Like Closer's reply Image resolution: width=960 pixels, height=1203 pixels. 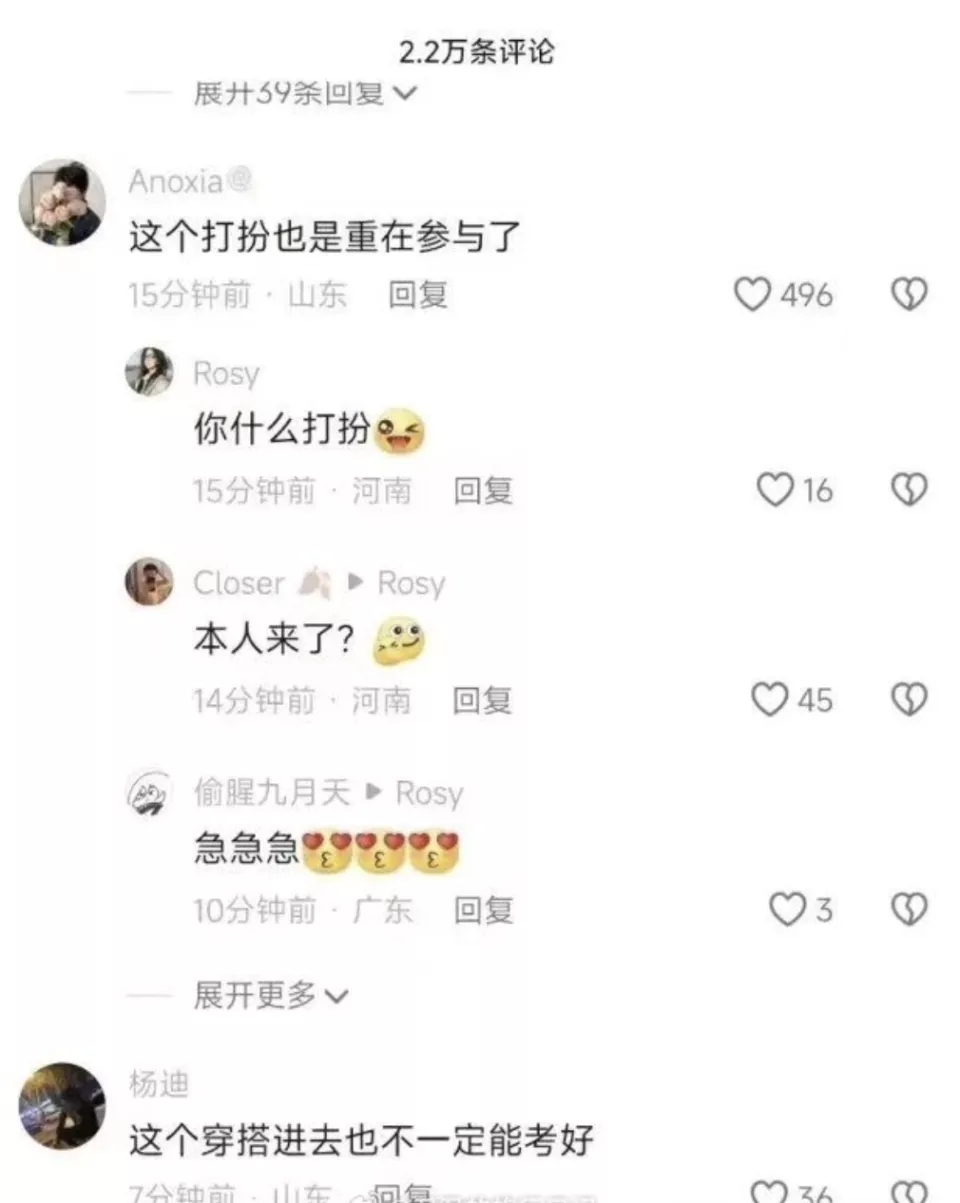pyautogui.click(x=770, y=700)
